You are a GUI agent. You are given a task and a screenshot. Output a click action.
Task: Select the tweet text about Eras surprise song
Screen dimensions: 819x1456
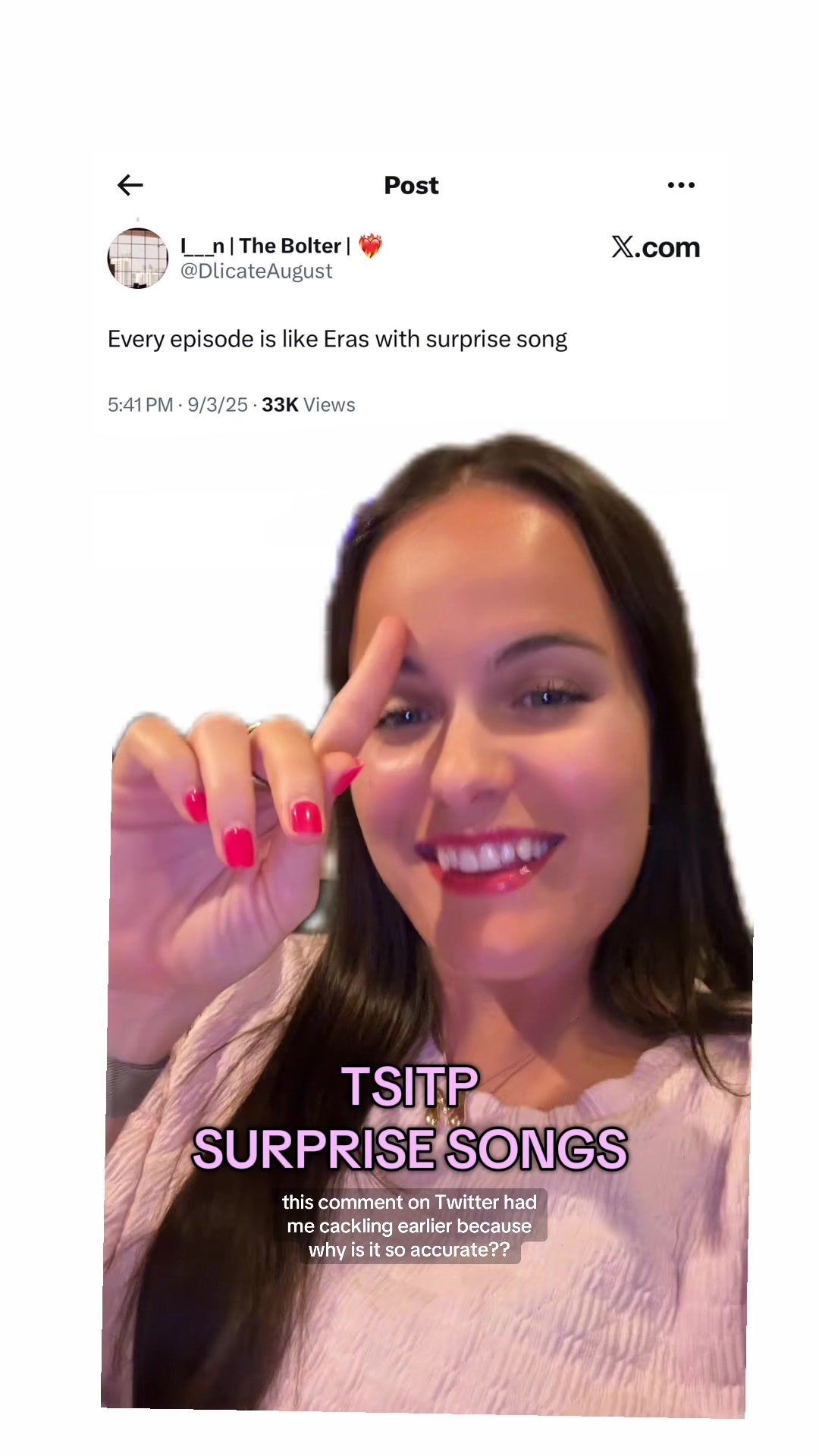[x=337, y=338]
